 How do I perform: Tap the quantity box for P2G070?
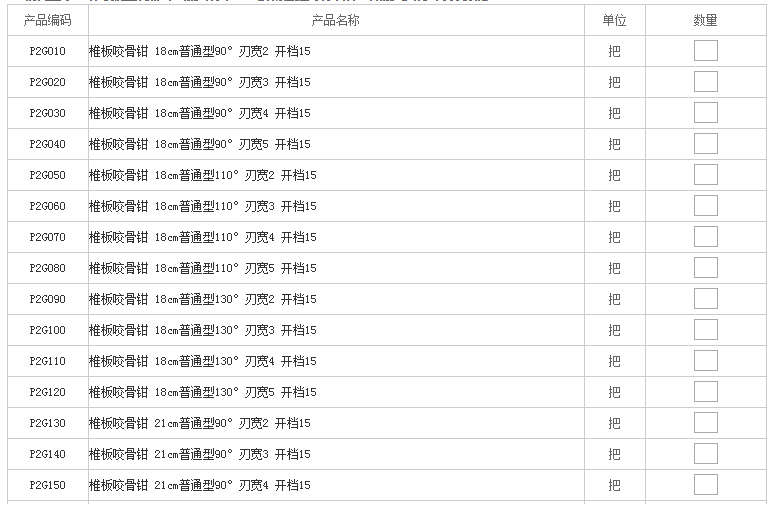[x=706, y=237]
